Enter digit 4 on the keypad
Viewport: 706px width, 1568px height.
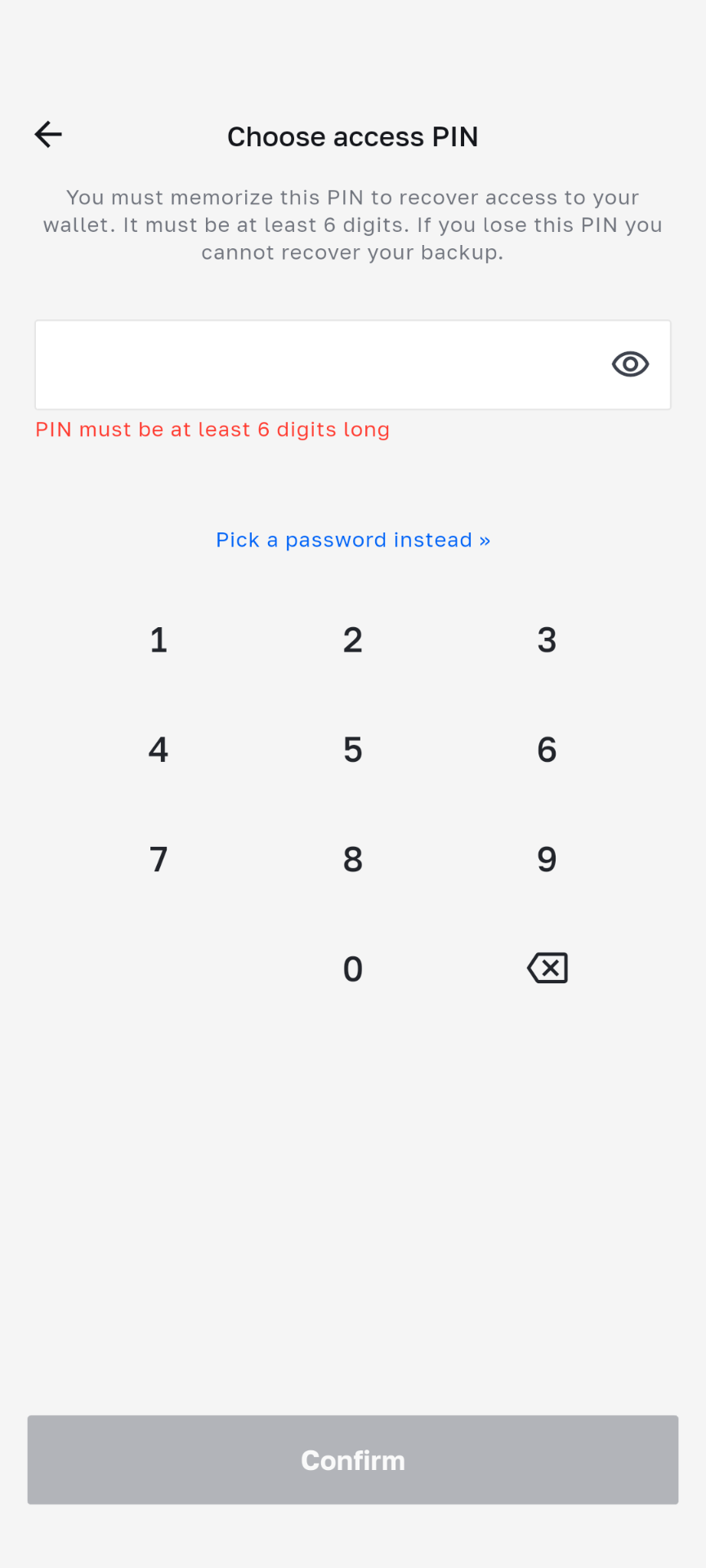(159, 750)
